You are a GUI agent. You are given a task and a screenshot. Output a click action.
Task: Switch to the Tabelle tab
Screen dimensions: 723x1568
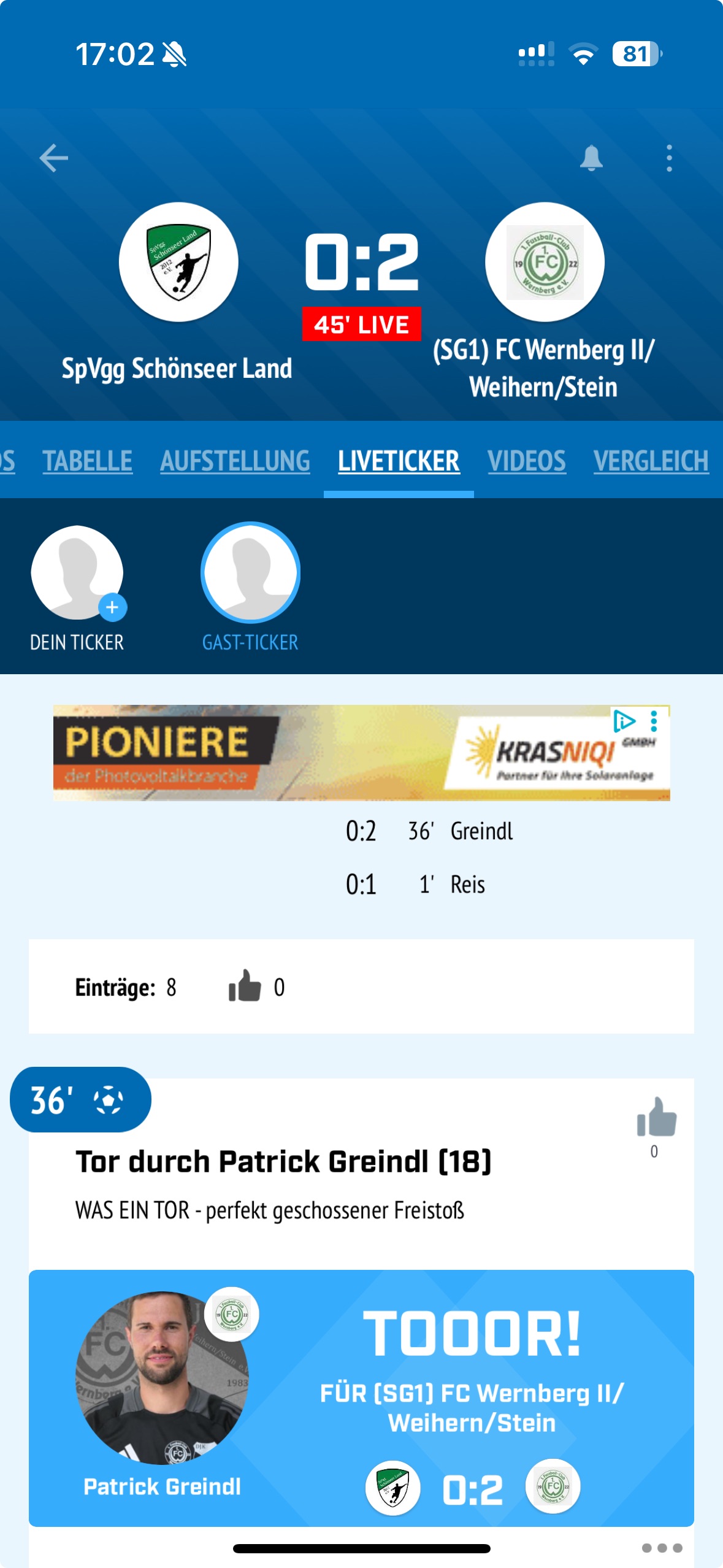tap(88, 461)
